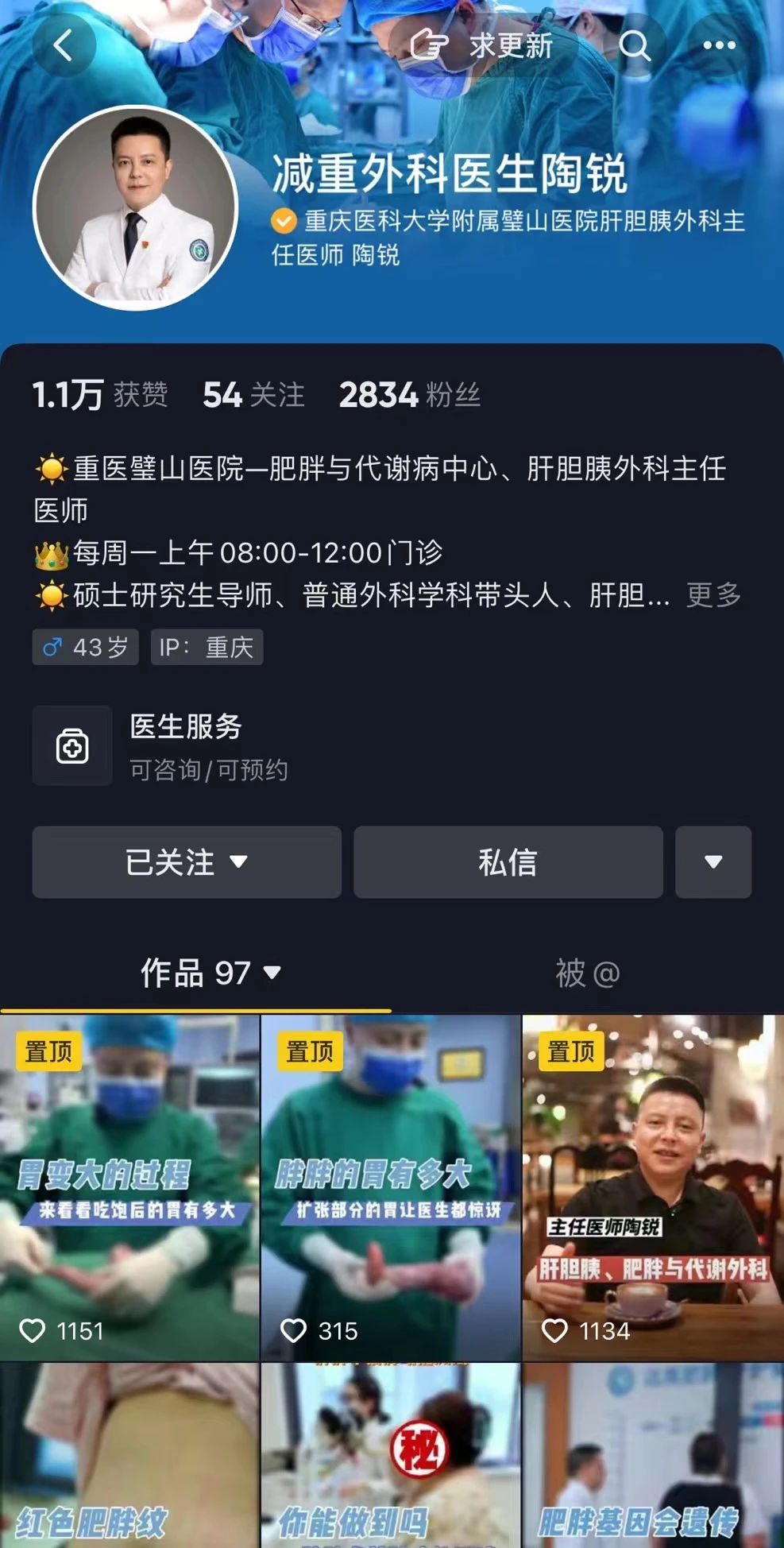Go back using the arrow icon
Image resolution: width=784 pixels, height=1548 pixels.
pyautogui.click(x=64, y=45)
